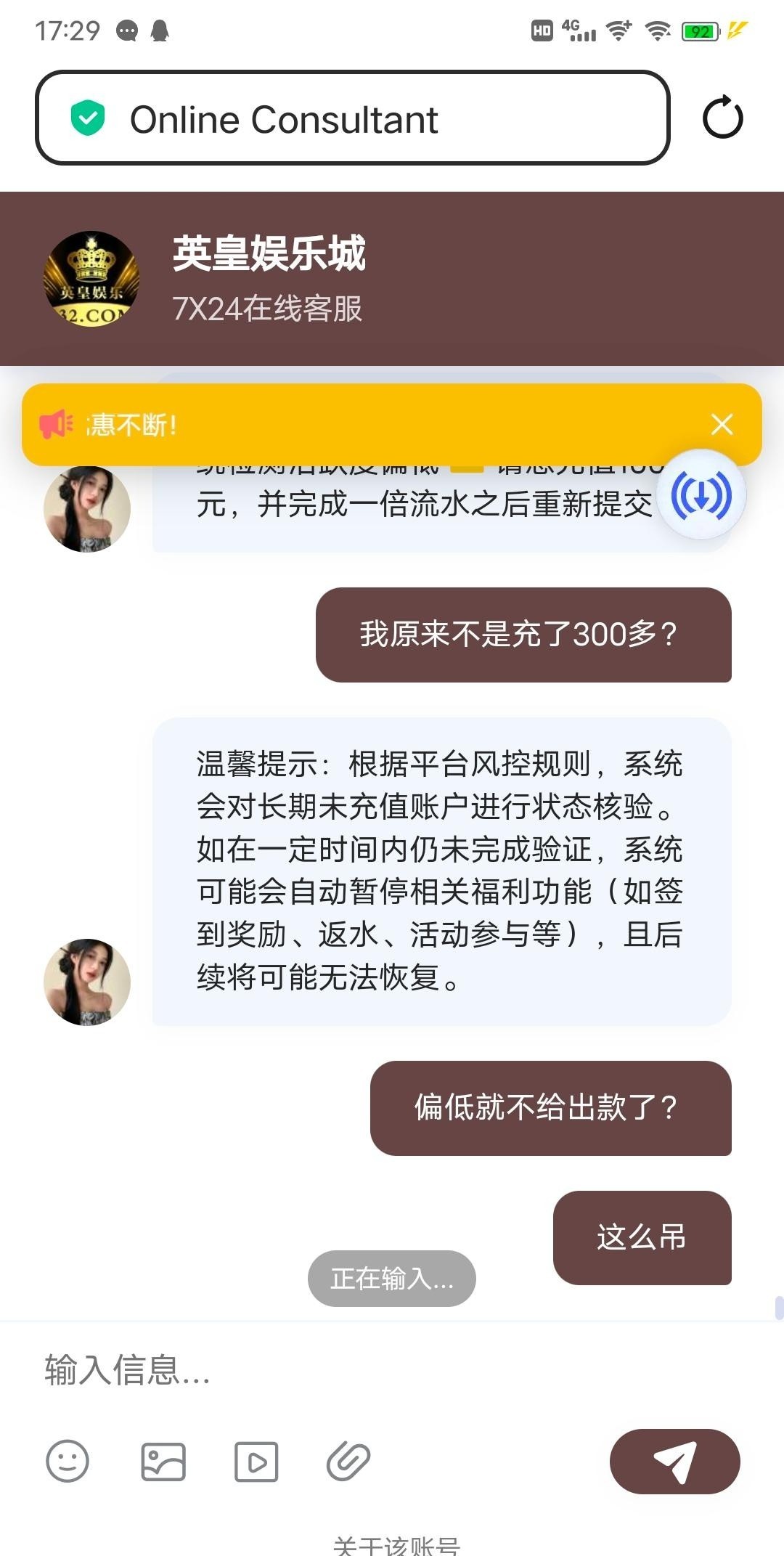The image size is (784, 1556).
Task: Click the megaphone announcement icon
Action: tap(58, 423)
